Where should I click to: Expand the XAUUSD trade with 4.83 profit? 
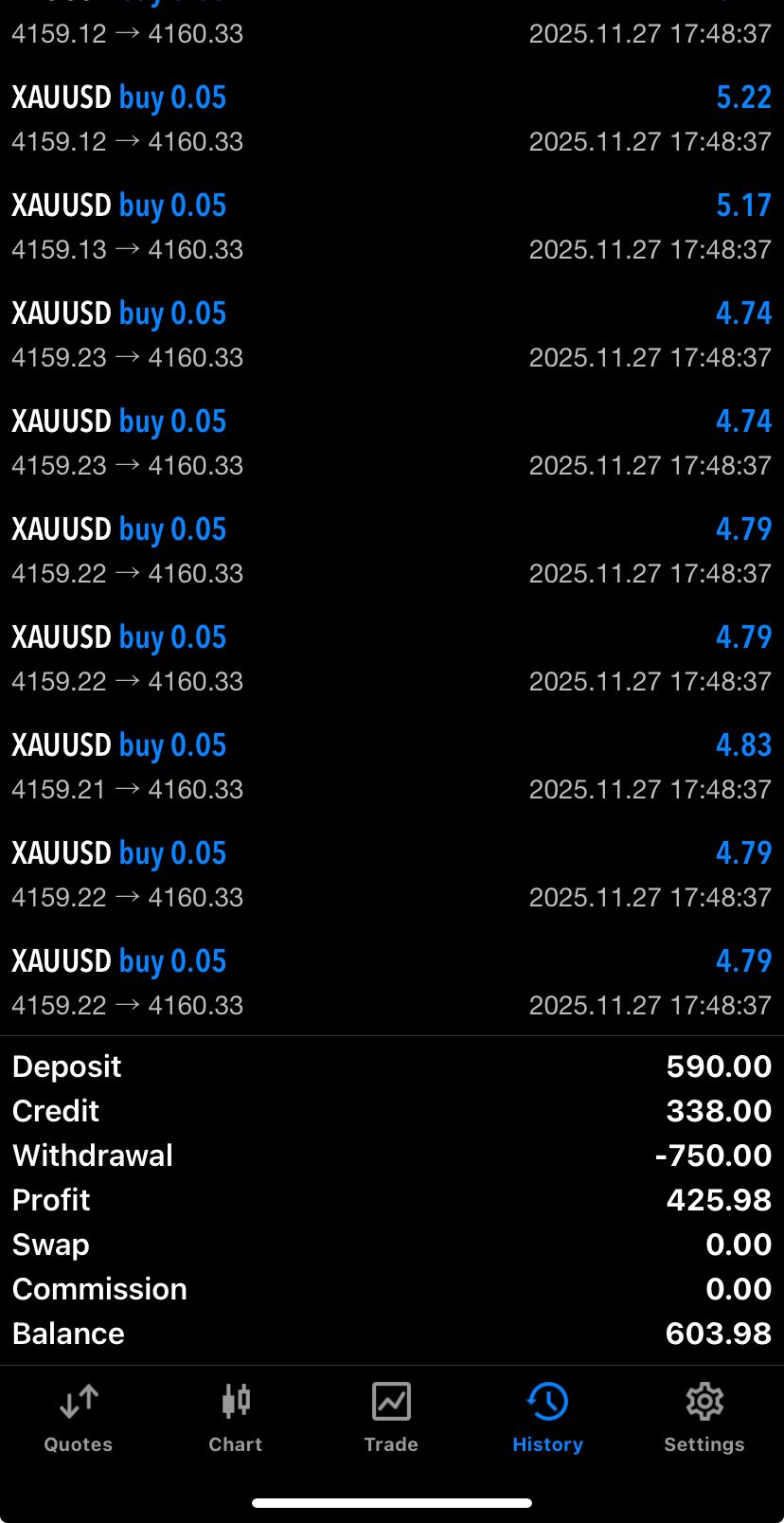[x=391, y=767]
